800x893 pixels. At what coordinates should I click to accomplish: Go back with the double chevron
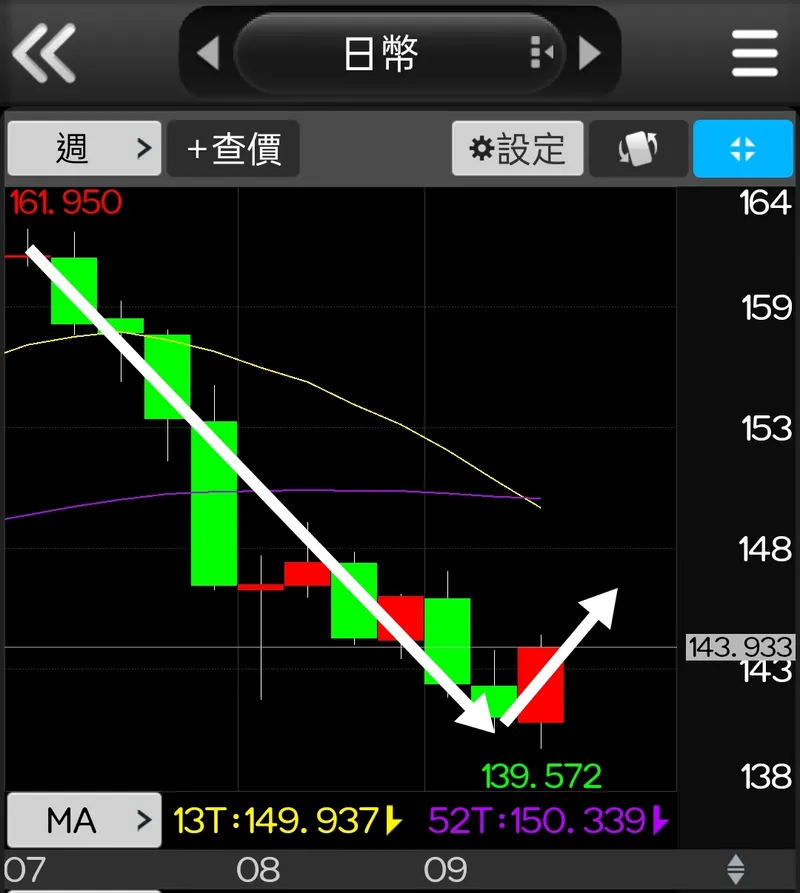point(44,53)
